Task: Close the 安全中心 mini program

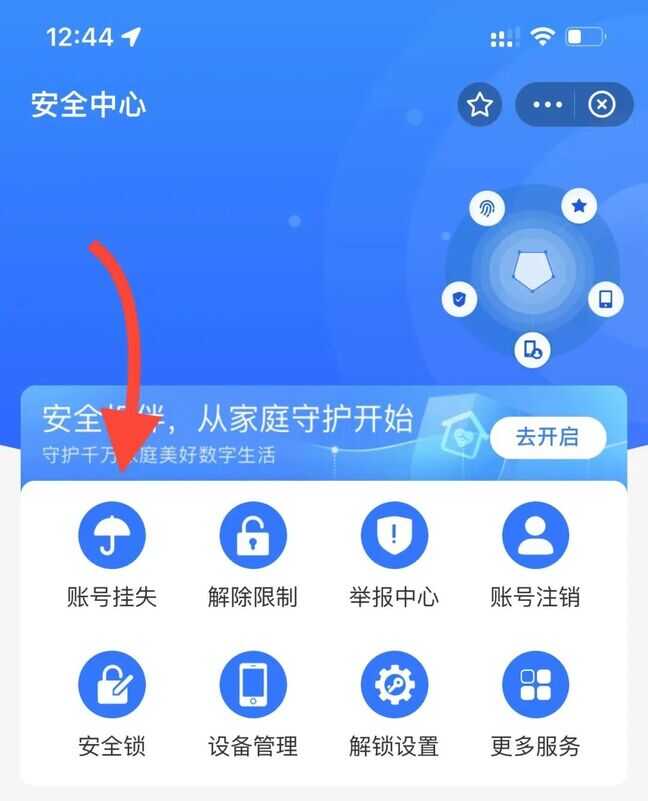Action: pos(602,105)
